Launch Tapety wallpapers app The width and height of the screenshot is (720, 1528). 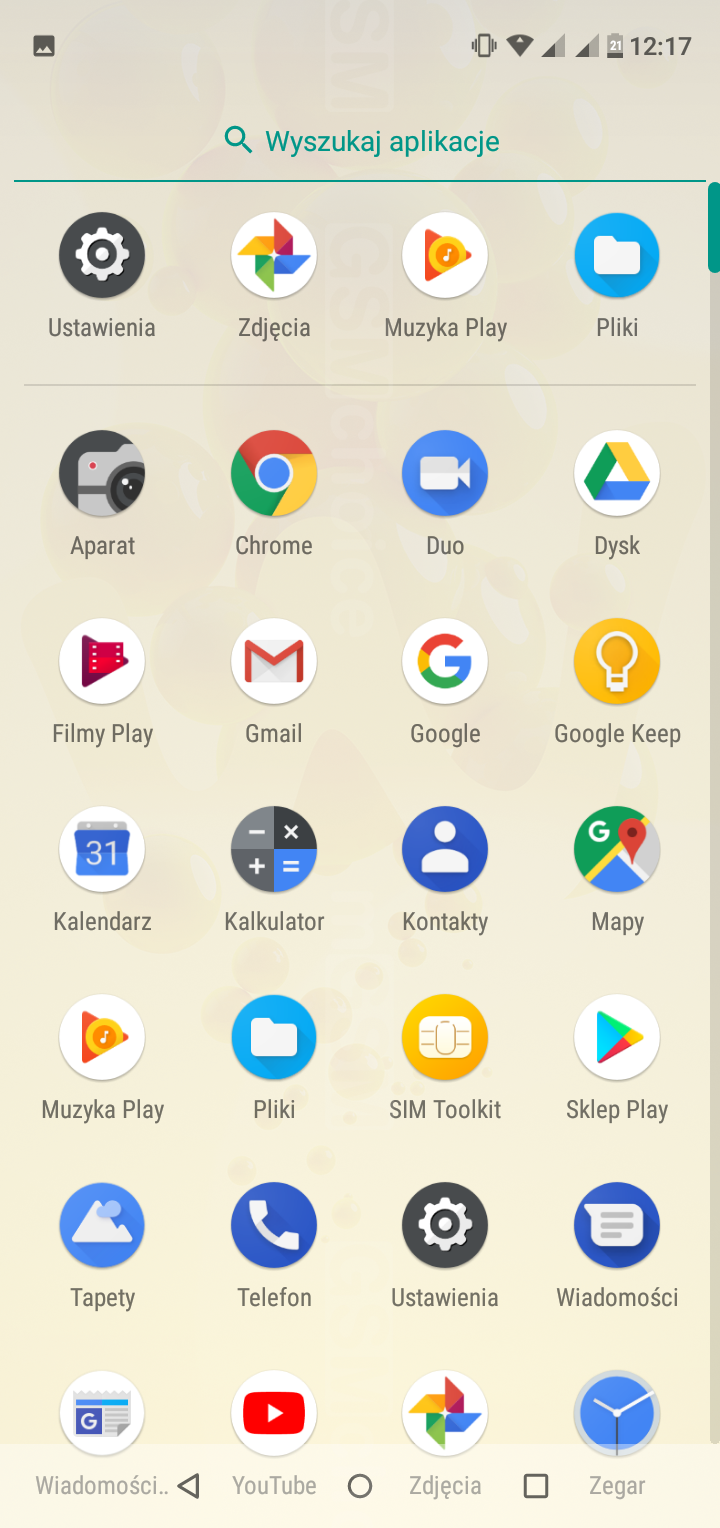[x=102, y=1226]
